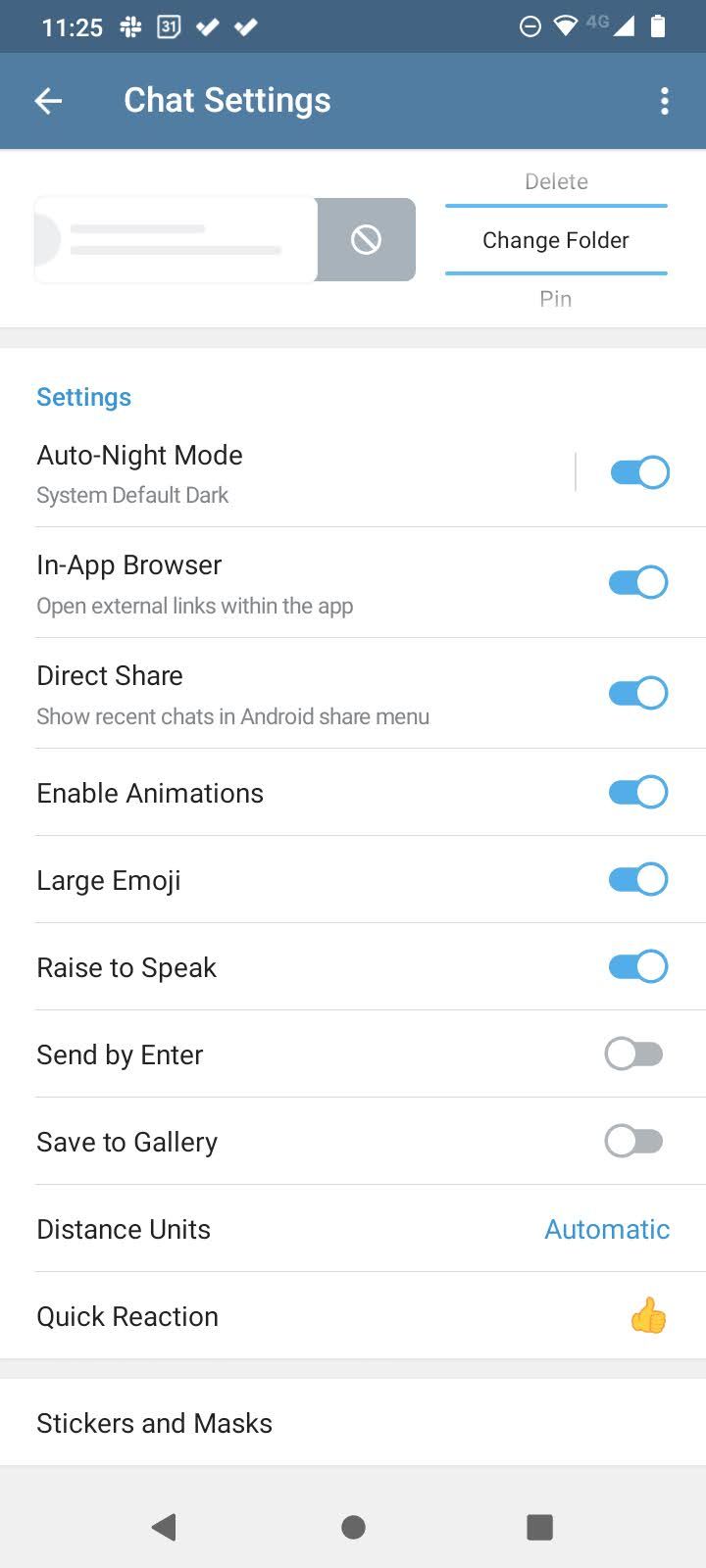The height and width of the screenshot is (1568, 706).
Task: Open the overflow menu
Action: (665, 100)
